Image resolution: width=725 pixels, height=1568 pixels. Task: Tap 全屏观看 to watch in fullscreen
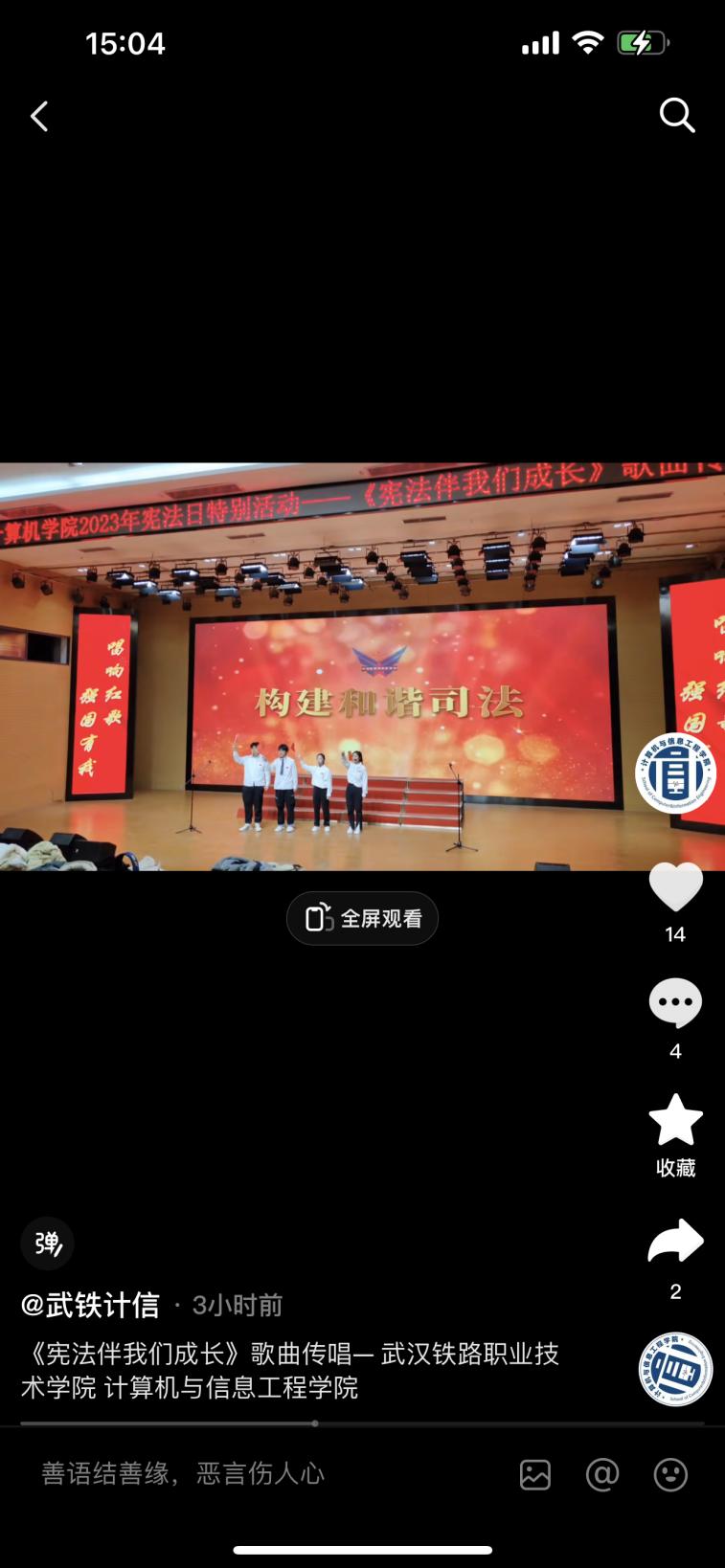point(363,919)
